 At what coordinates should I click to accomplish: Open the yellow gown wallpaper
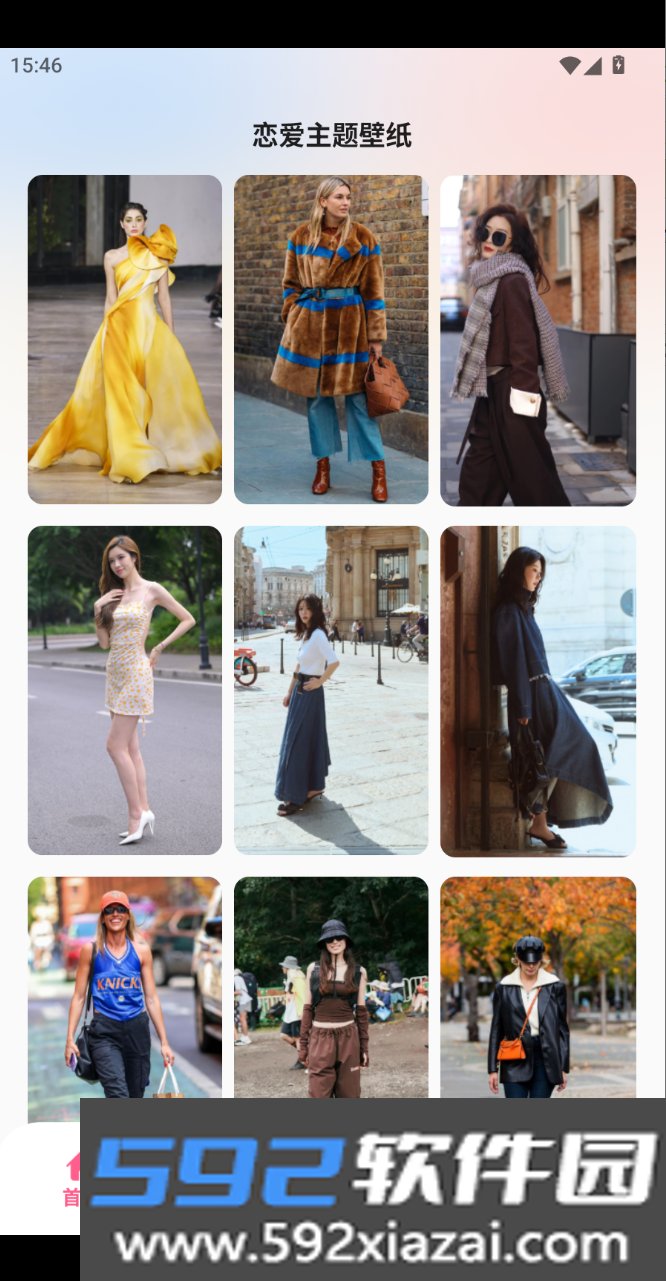[x=125, y=339]
